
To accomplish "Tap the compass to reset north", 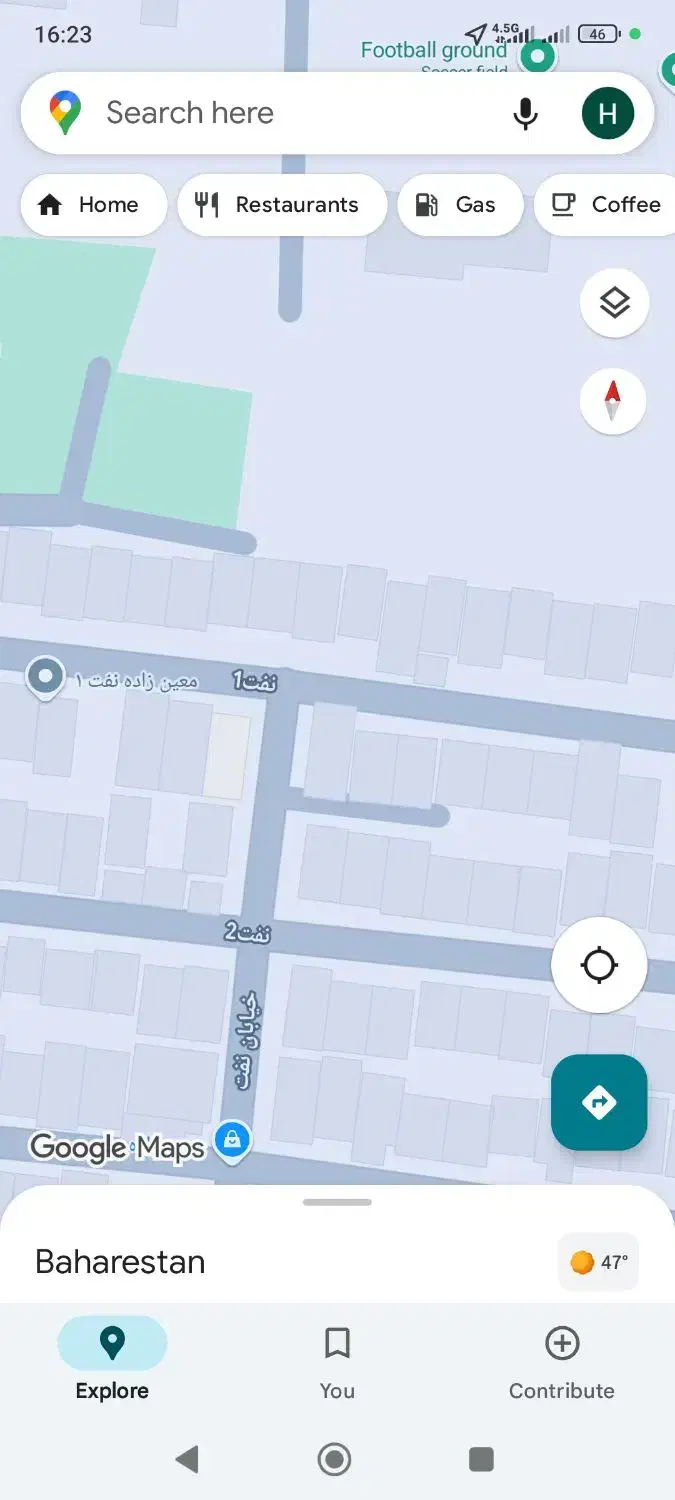I will [613, 401].
